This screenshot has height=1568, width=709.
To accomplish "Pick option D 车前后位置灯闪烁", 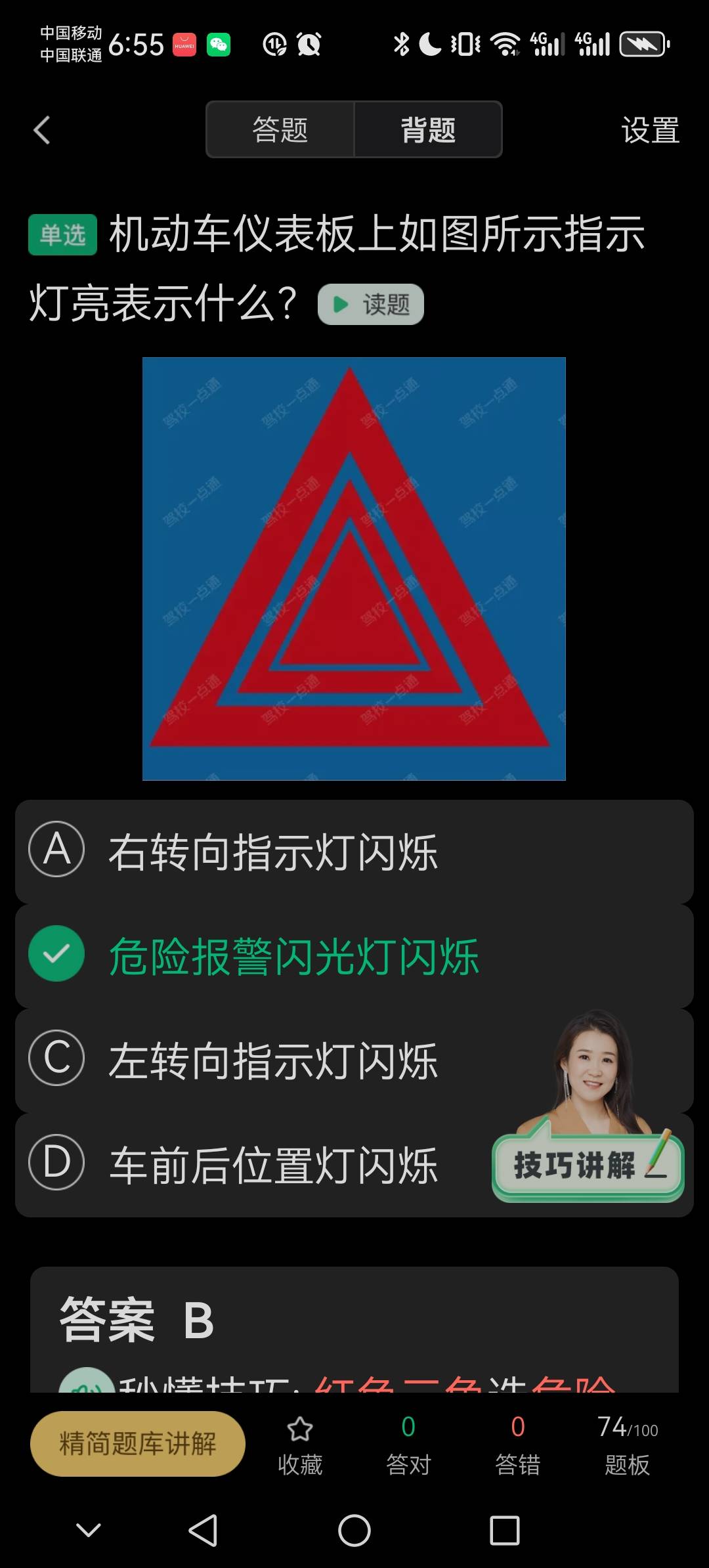I will tap(273, 1165).
